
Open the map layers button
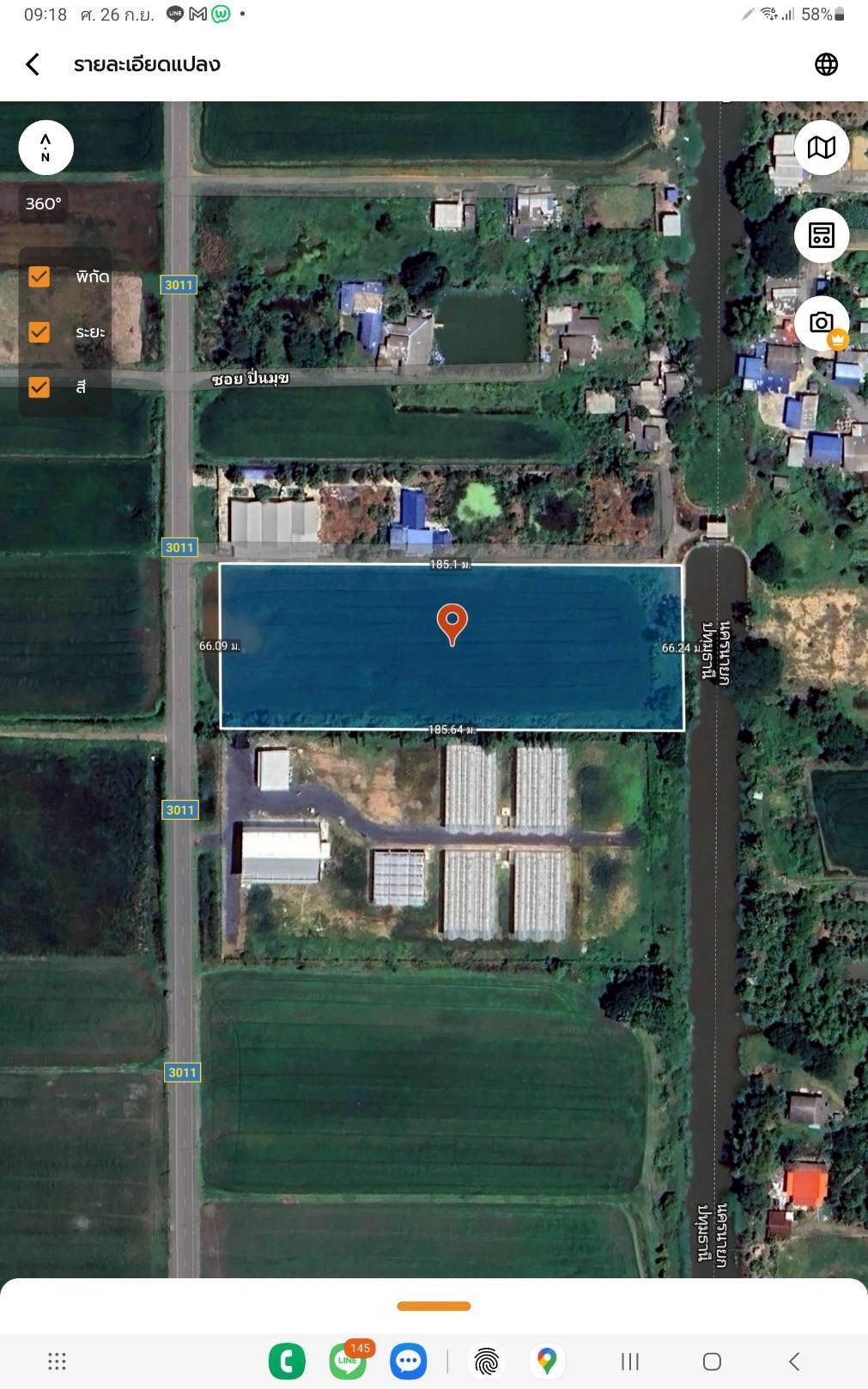pos(821,148)
